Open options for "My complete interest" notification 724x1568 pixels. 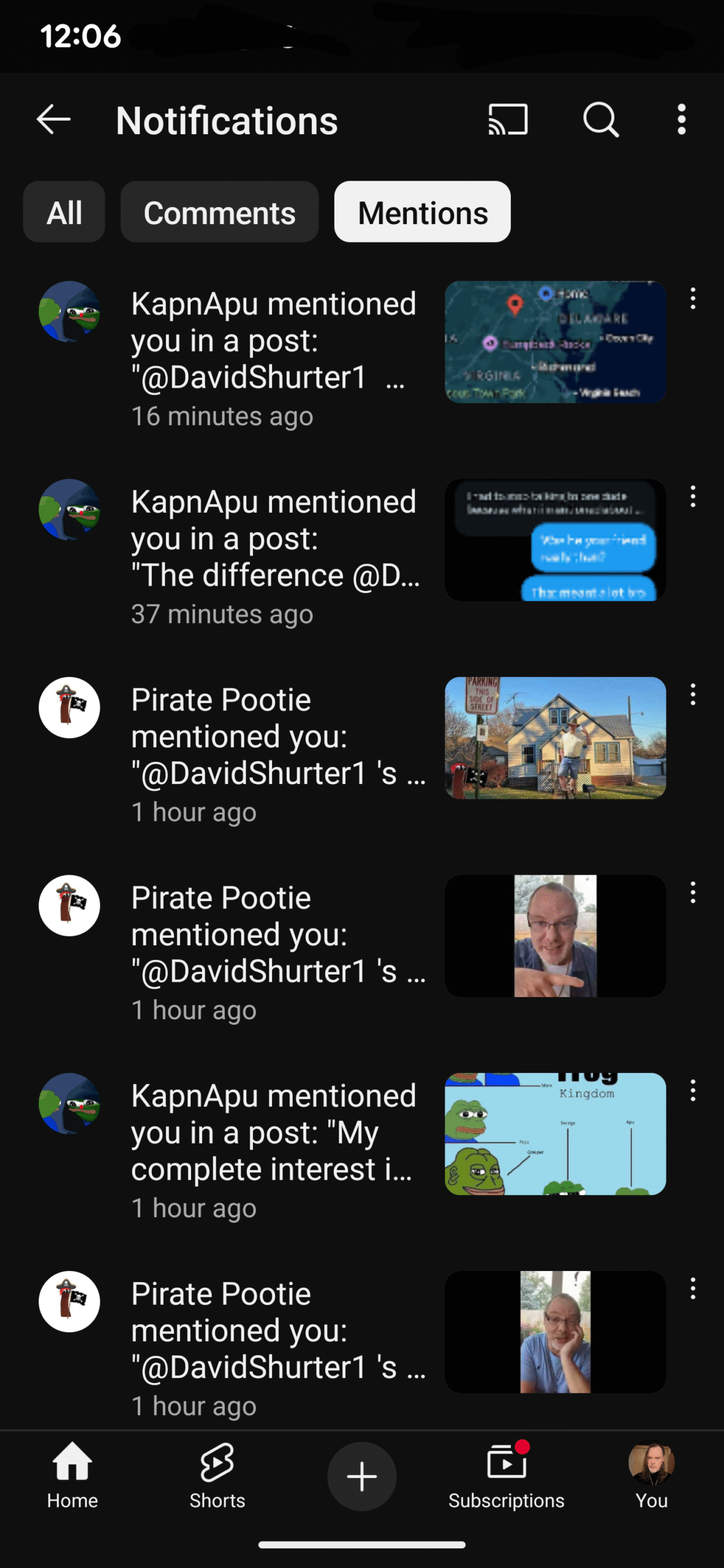coord(693,1091)
